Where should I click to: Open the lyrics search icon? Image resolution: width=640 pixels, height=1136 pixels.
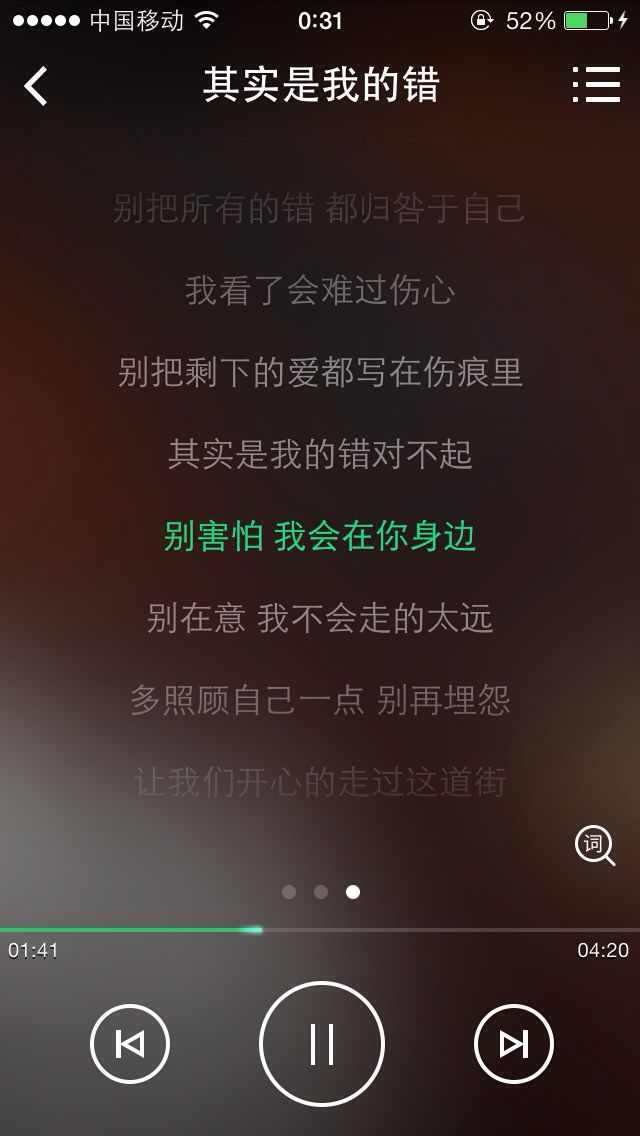[x=595, y=846]
